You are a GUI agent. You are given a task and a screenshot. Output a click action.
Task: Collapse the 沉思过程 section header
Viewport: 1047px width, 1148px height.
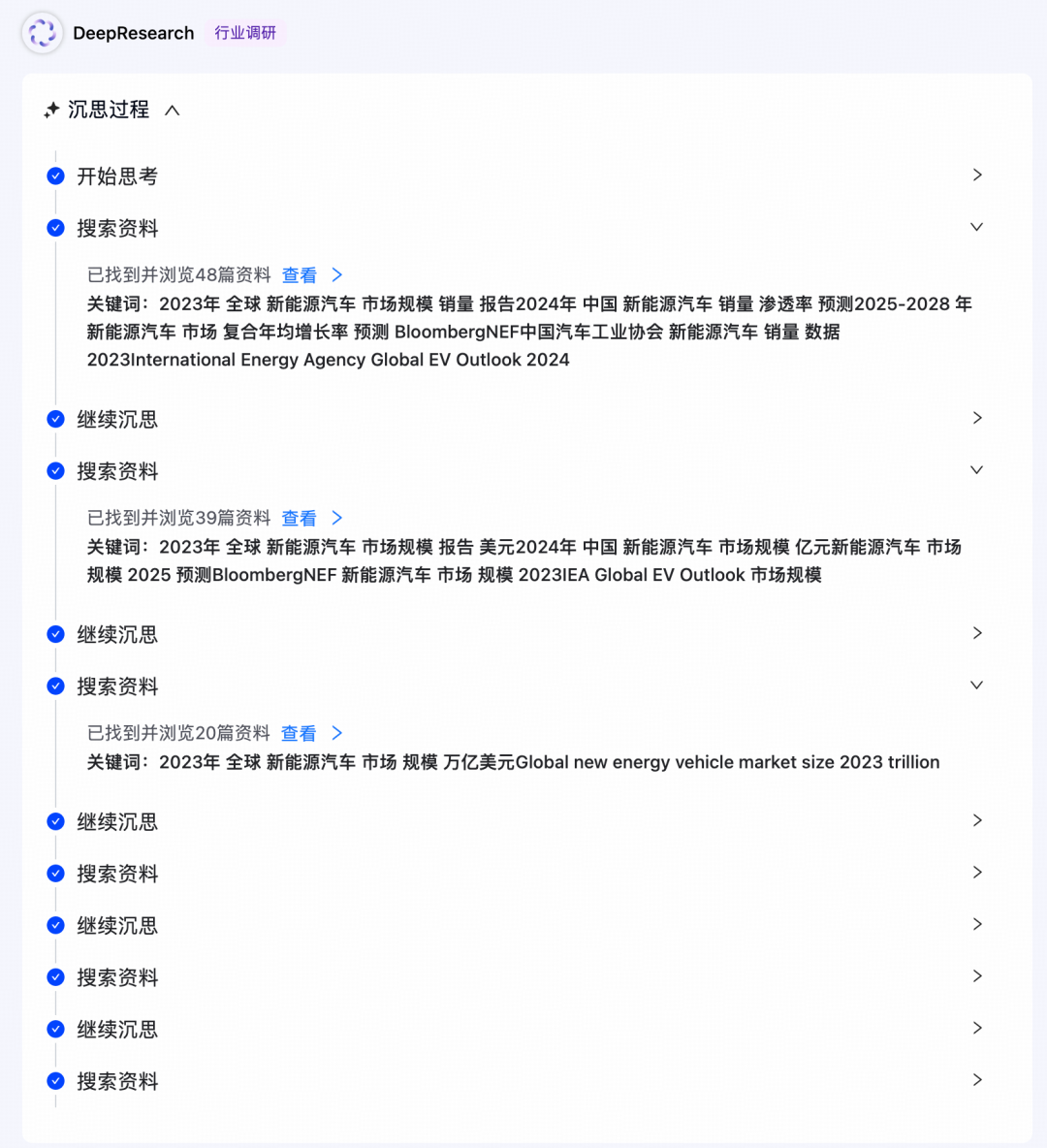coord(172,111)
